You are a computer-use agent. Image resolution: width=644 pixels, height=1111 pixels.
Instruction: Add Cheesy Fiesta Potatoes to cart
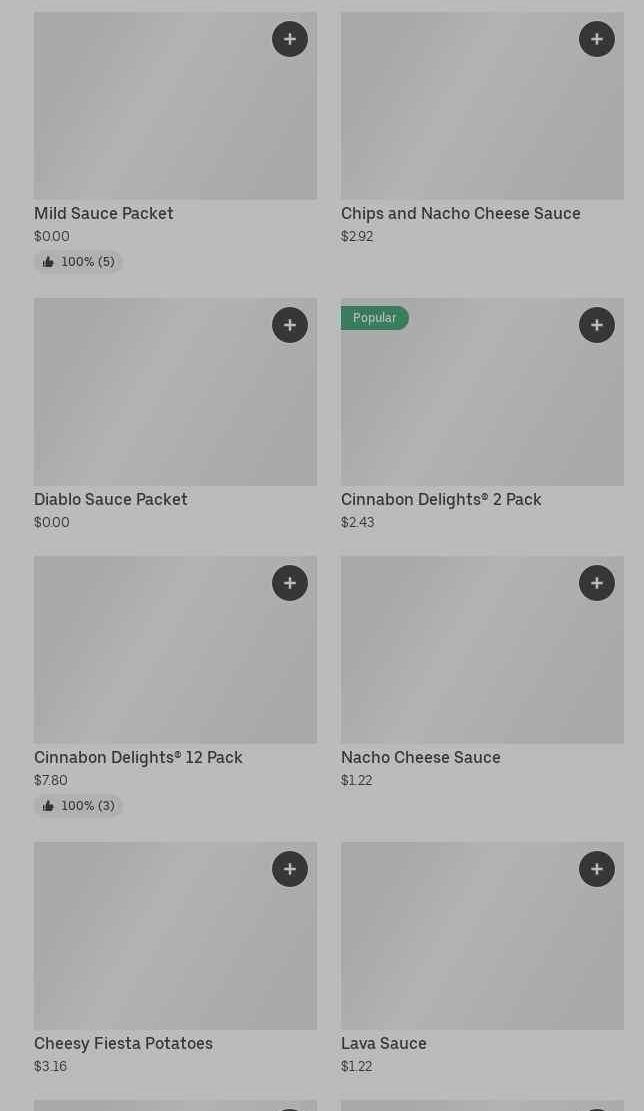[290, 869]
